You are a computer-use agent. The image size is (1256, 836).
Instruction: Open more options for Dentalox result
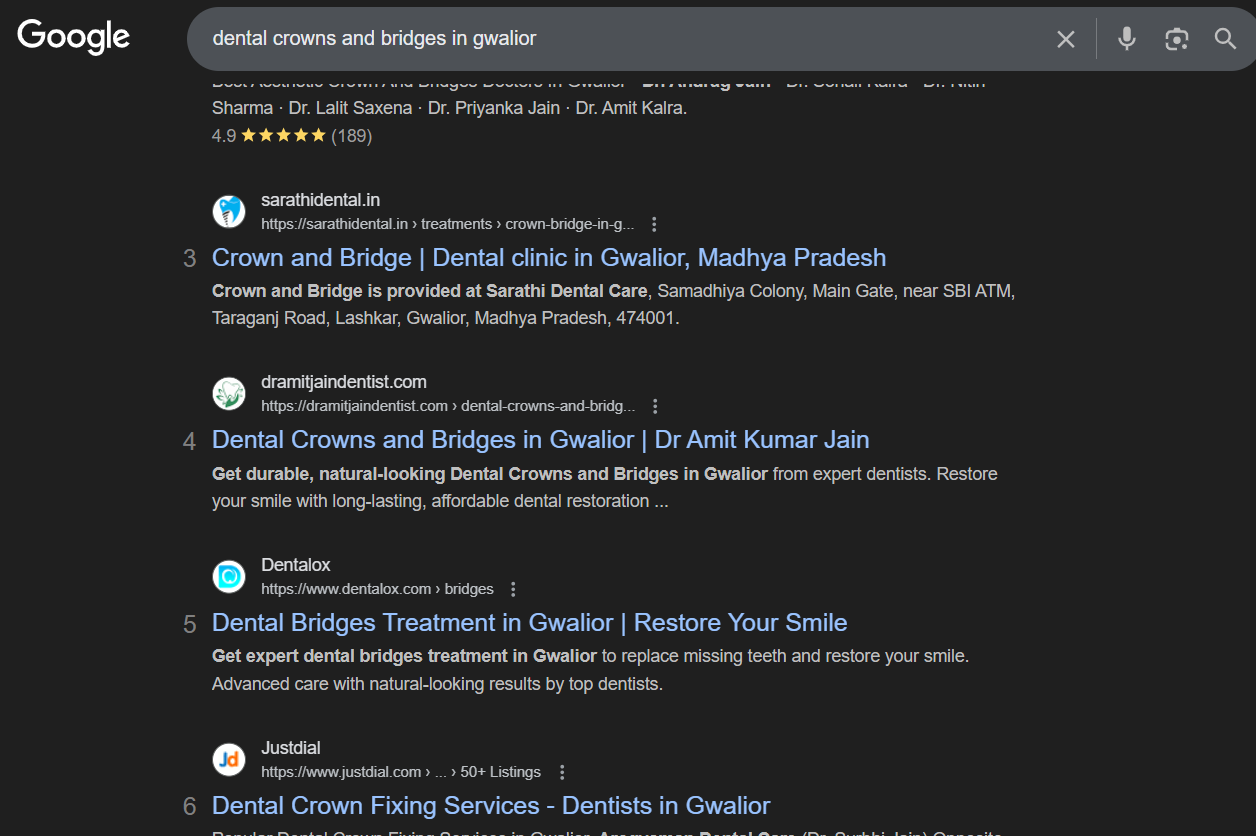513,589
